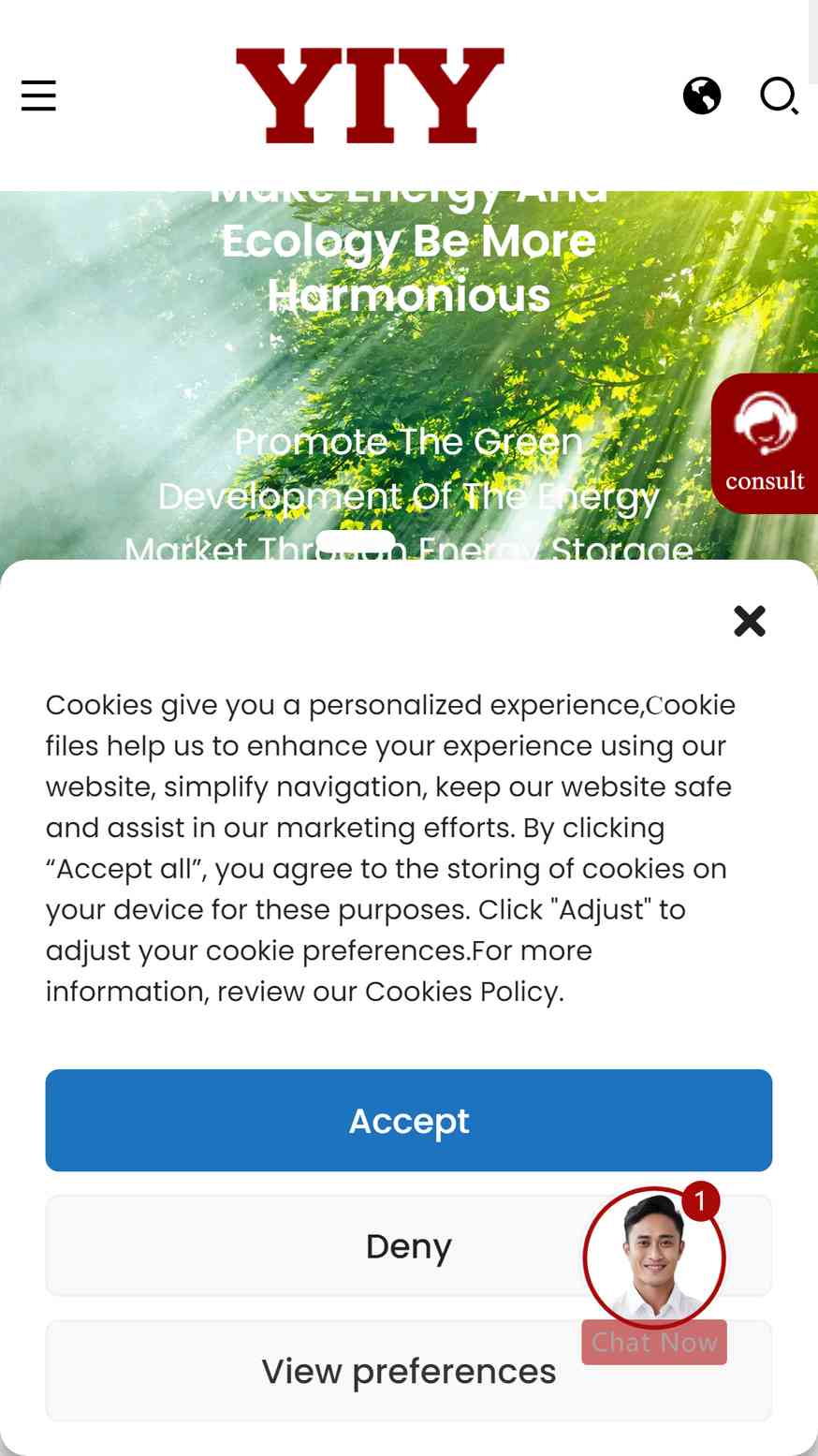Open View preferences for cookies
Image resolution: width=818 pixels, height=1456 pixels.
(x=409, y=1371)
